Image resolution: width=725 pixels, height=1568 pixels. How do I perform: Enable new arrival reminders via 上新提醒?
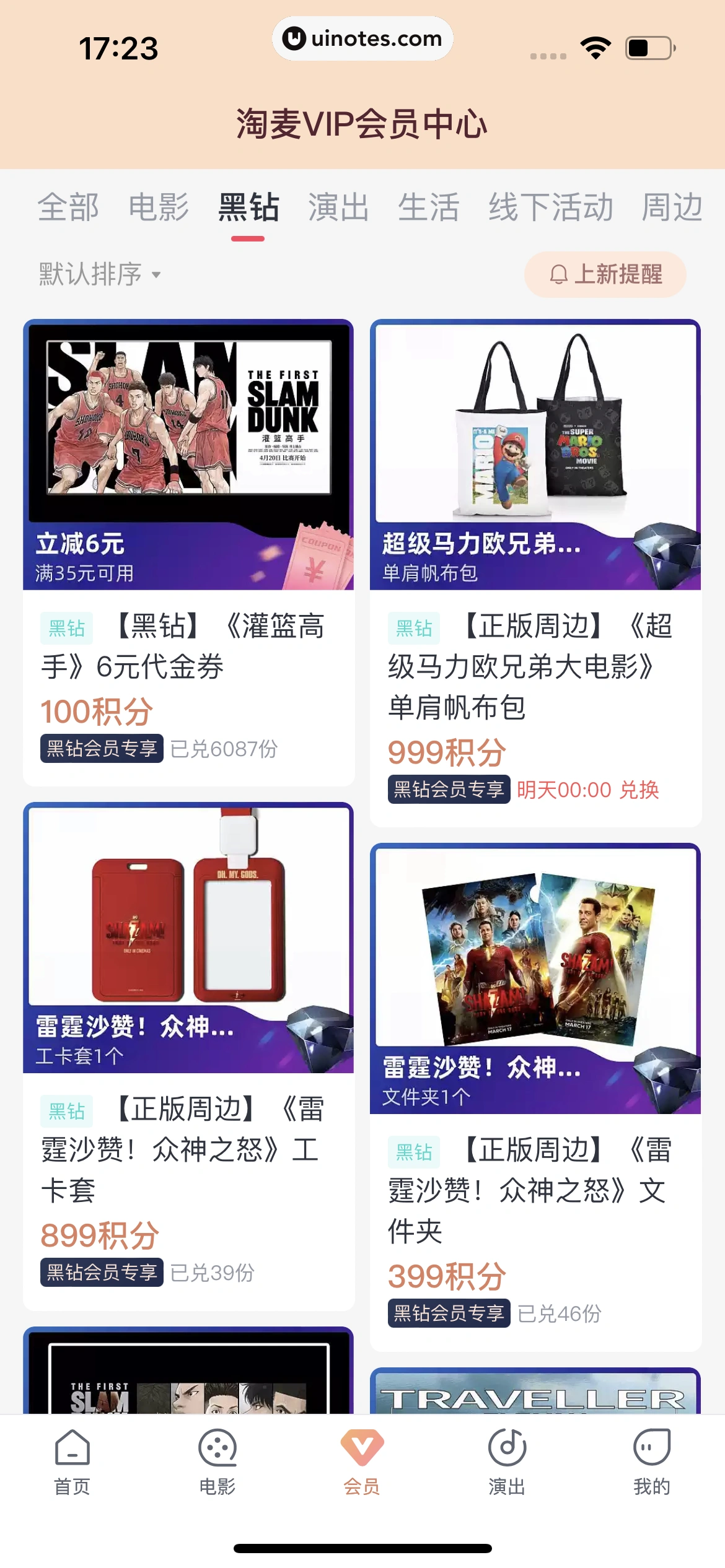click(x=605, y=275)
